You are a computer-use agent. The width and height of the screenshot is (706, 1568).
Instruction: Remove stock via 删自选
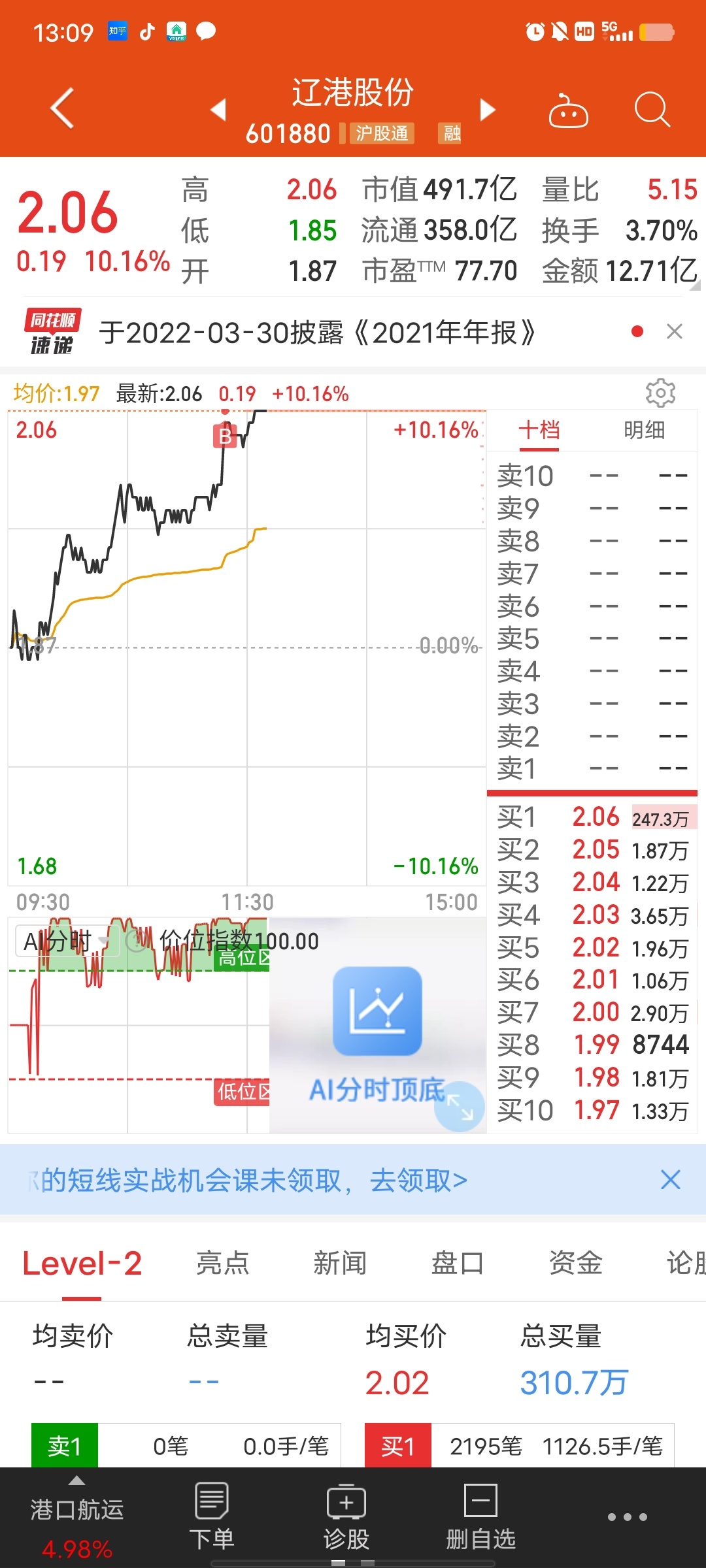(x=480, y=1517)
